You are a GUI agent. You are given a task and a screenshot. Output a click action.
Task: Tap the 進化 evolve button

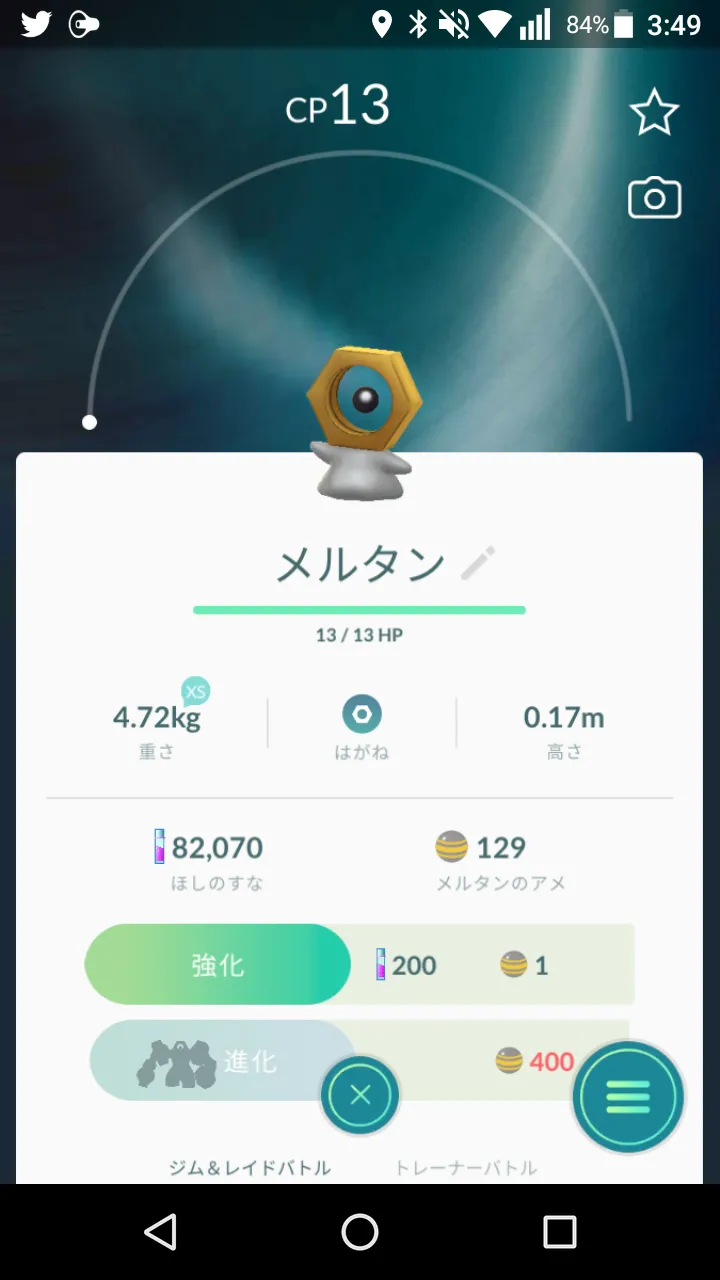[x=222, y=1061]
